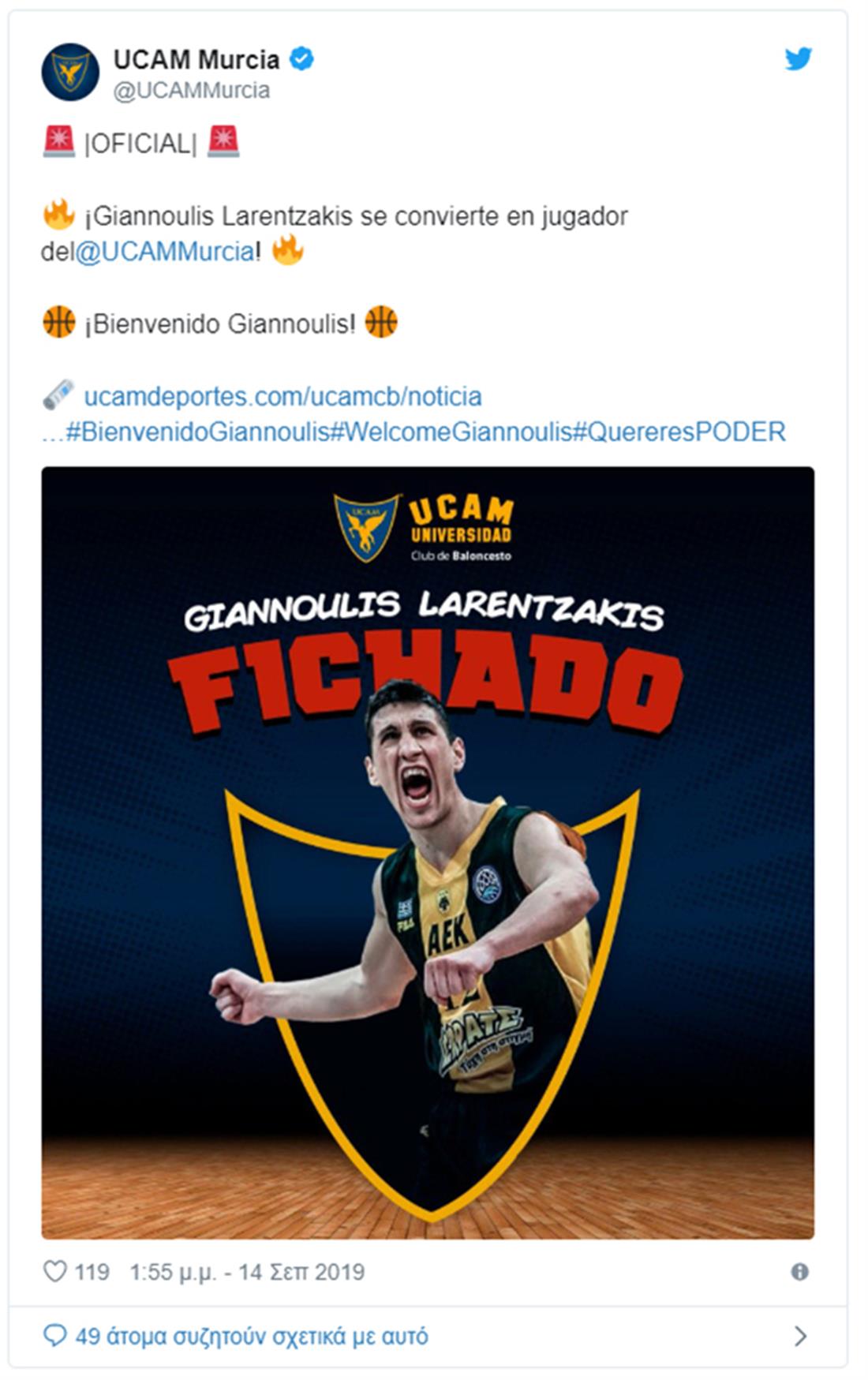Open UCAM Murcia profile avatar

click(x=70, y=72)
